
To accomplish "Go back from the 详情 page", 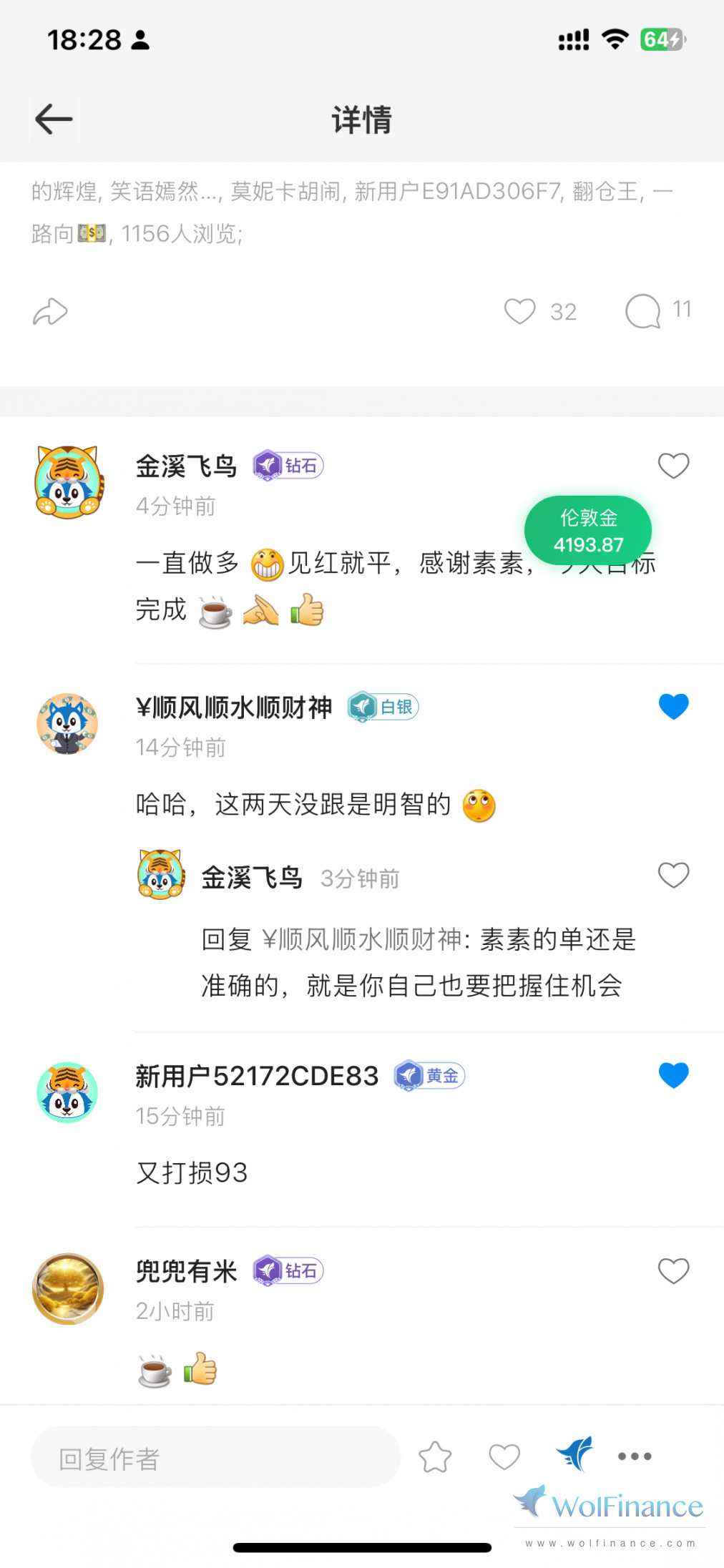I will (x=54, y=119).
